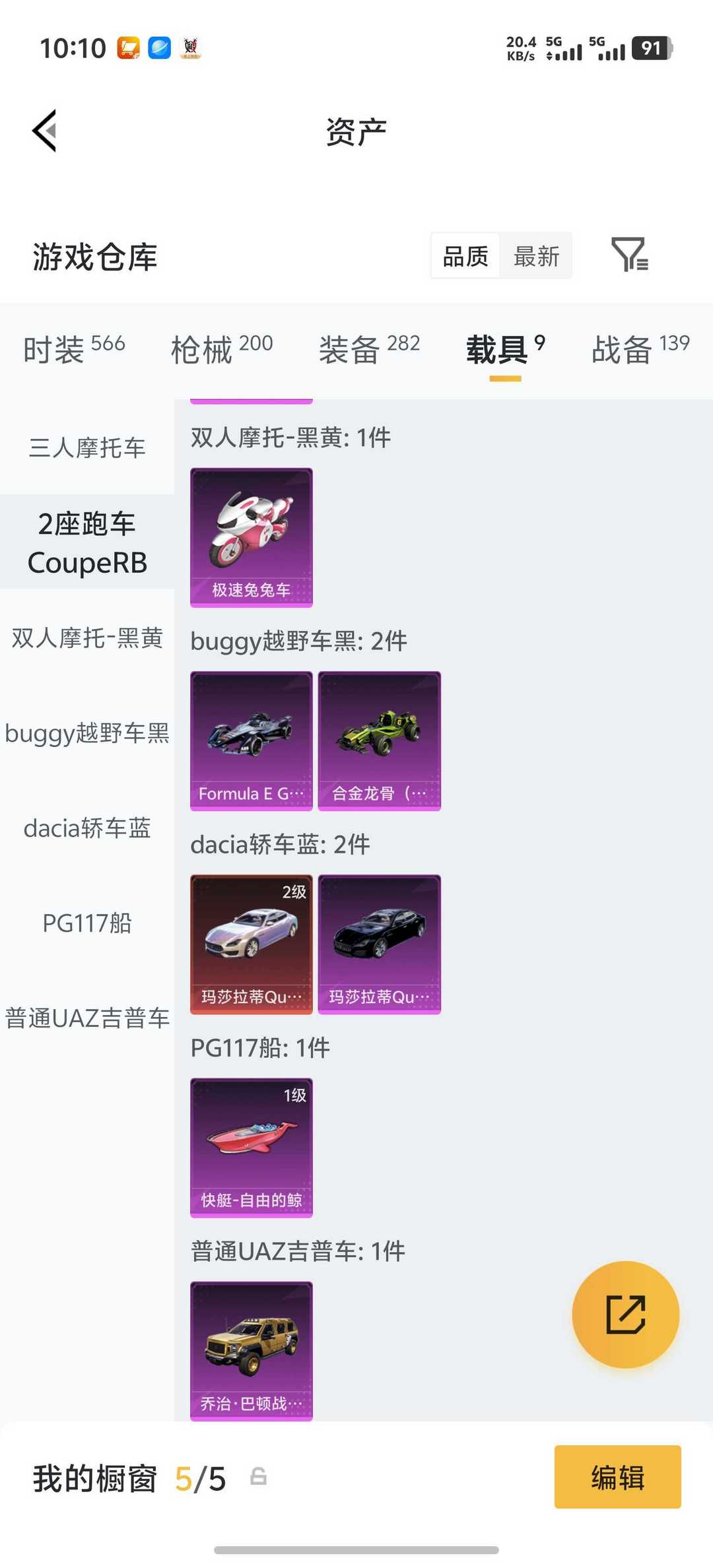Open the 2级 玛莎拉蒂 car skin

tap(252, 944)
